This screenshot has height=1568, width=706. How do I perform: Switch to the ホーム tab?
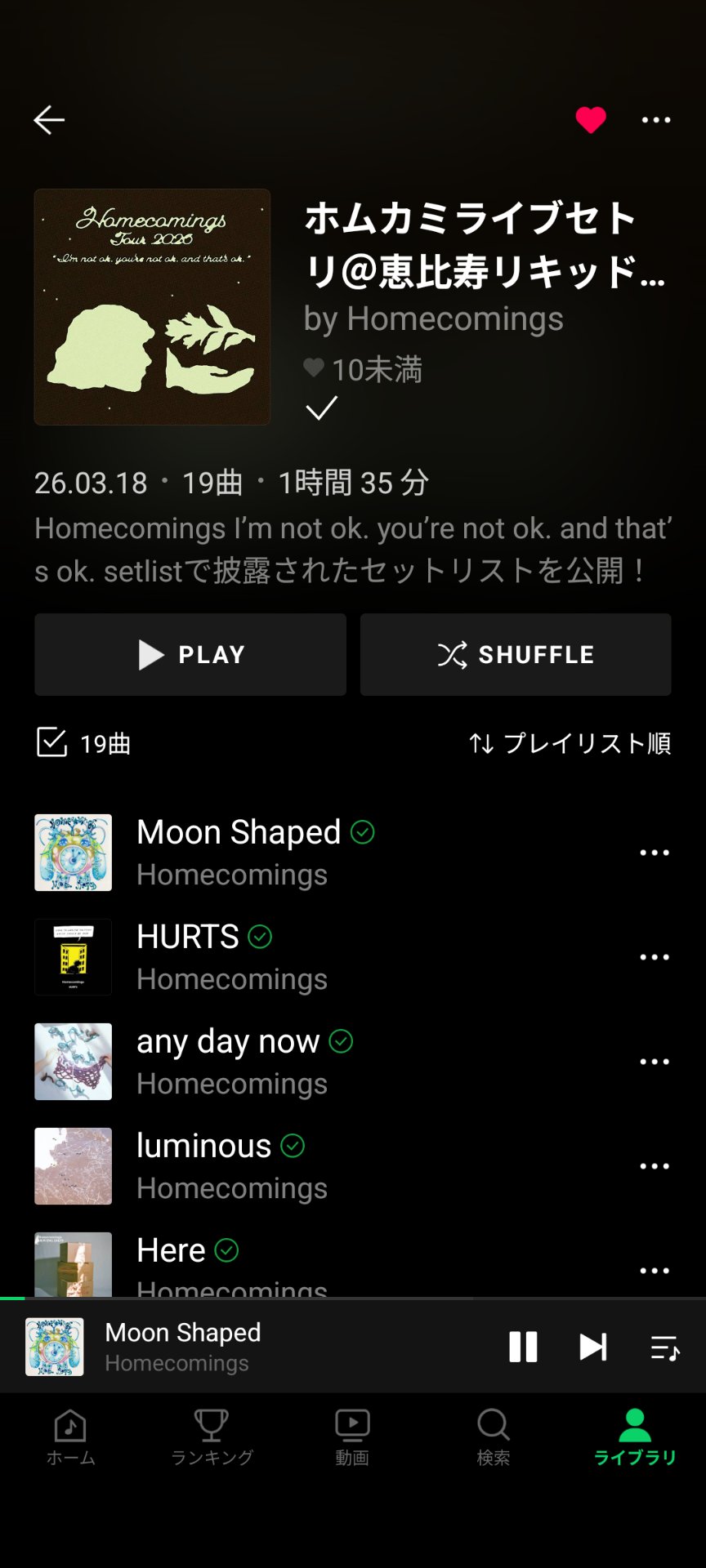pyautogui.click(x=70, y=1437)
